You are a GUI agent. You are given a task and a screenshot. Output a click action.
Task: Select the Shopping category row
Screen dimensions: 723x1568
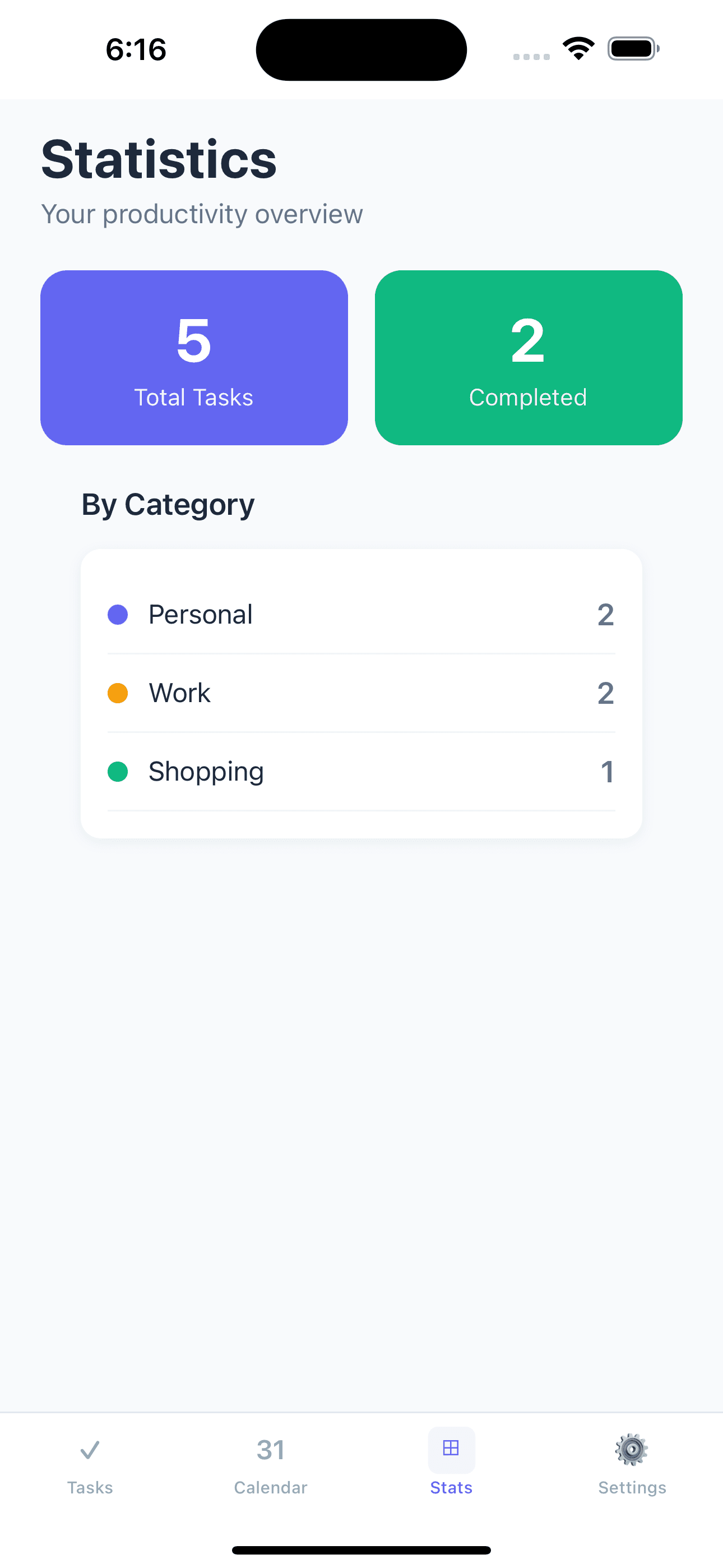[361, 771]
